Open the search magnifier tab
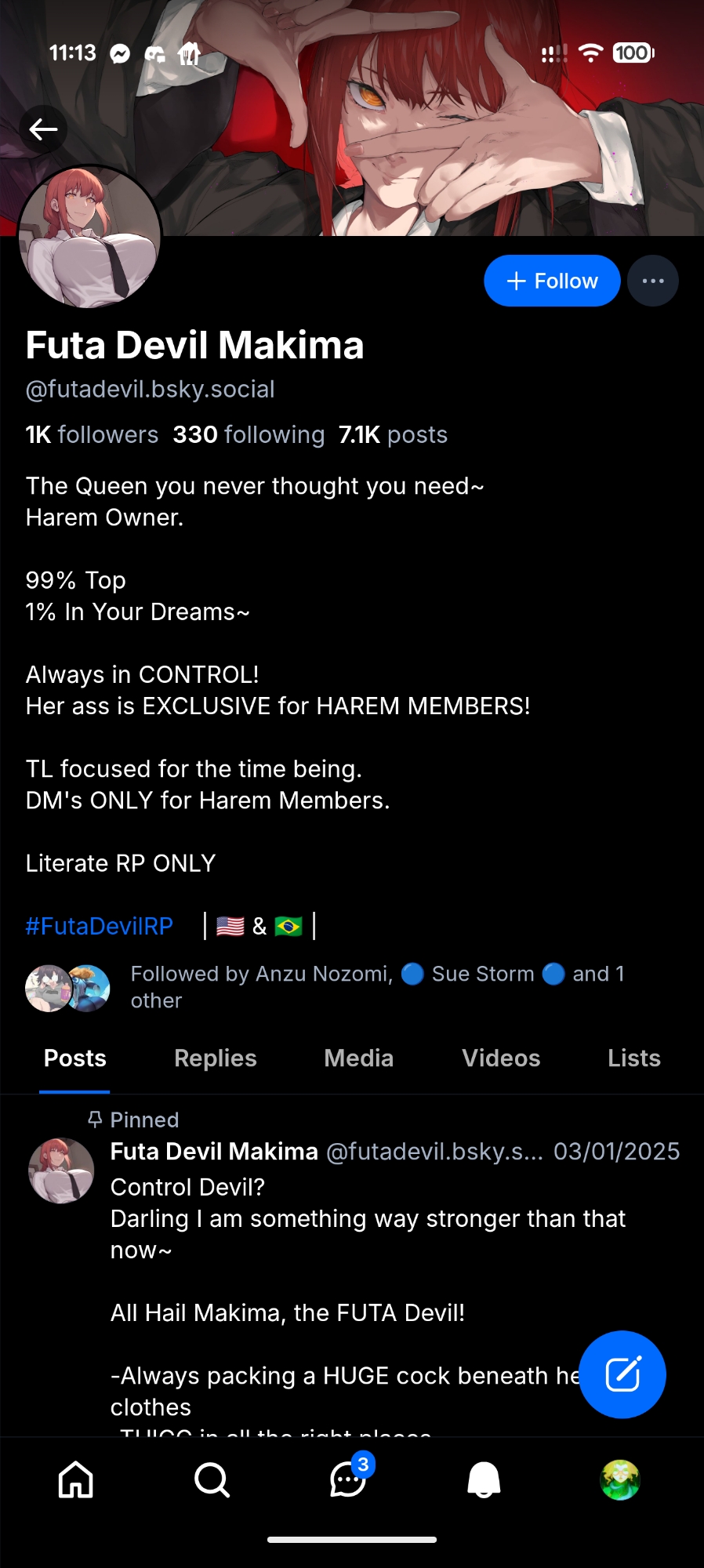This screenshot has height=1568, width=704. [212, 1480]
